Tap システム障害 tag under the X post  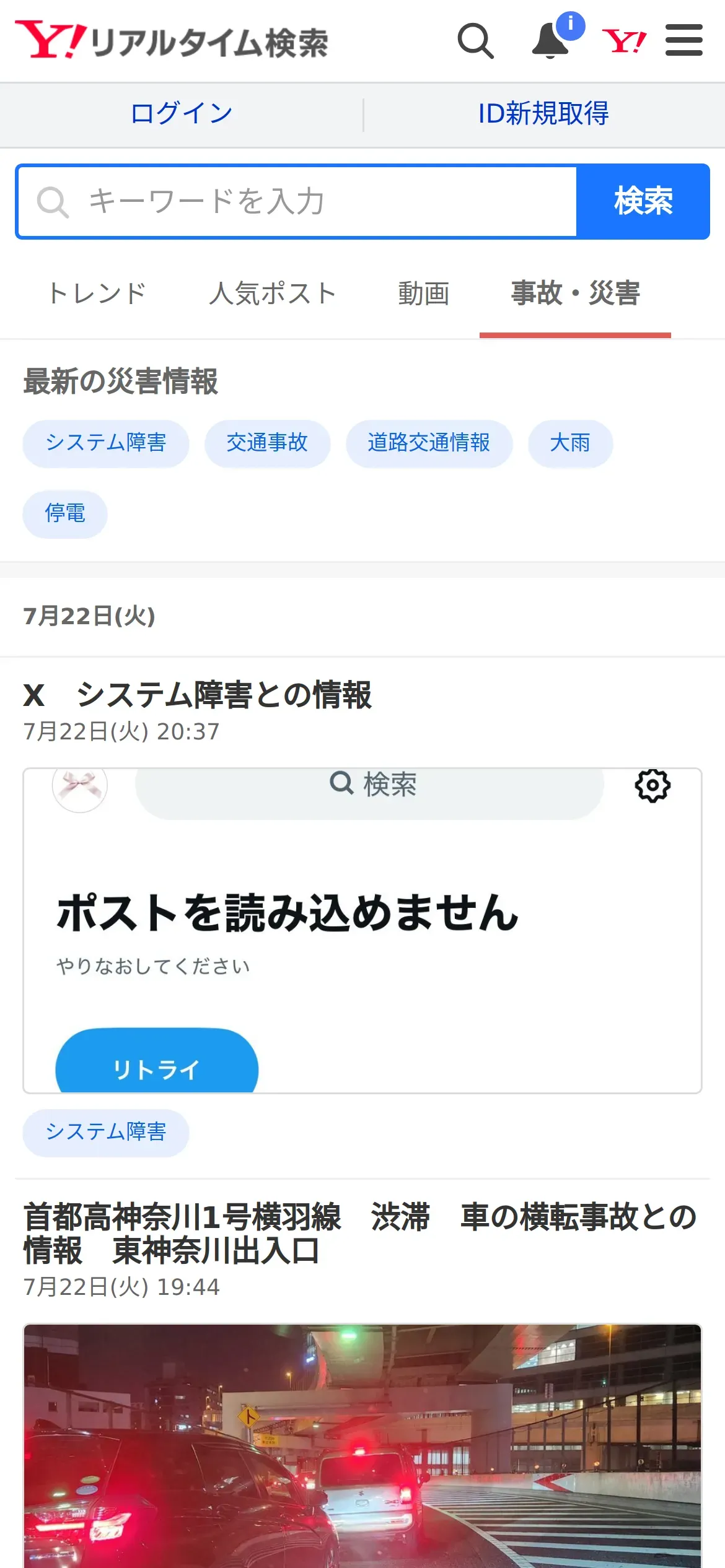click(106, 1133)
